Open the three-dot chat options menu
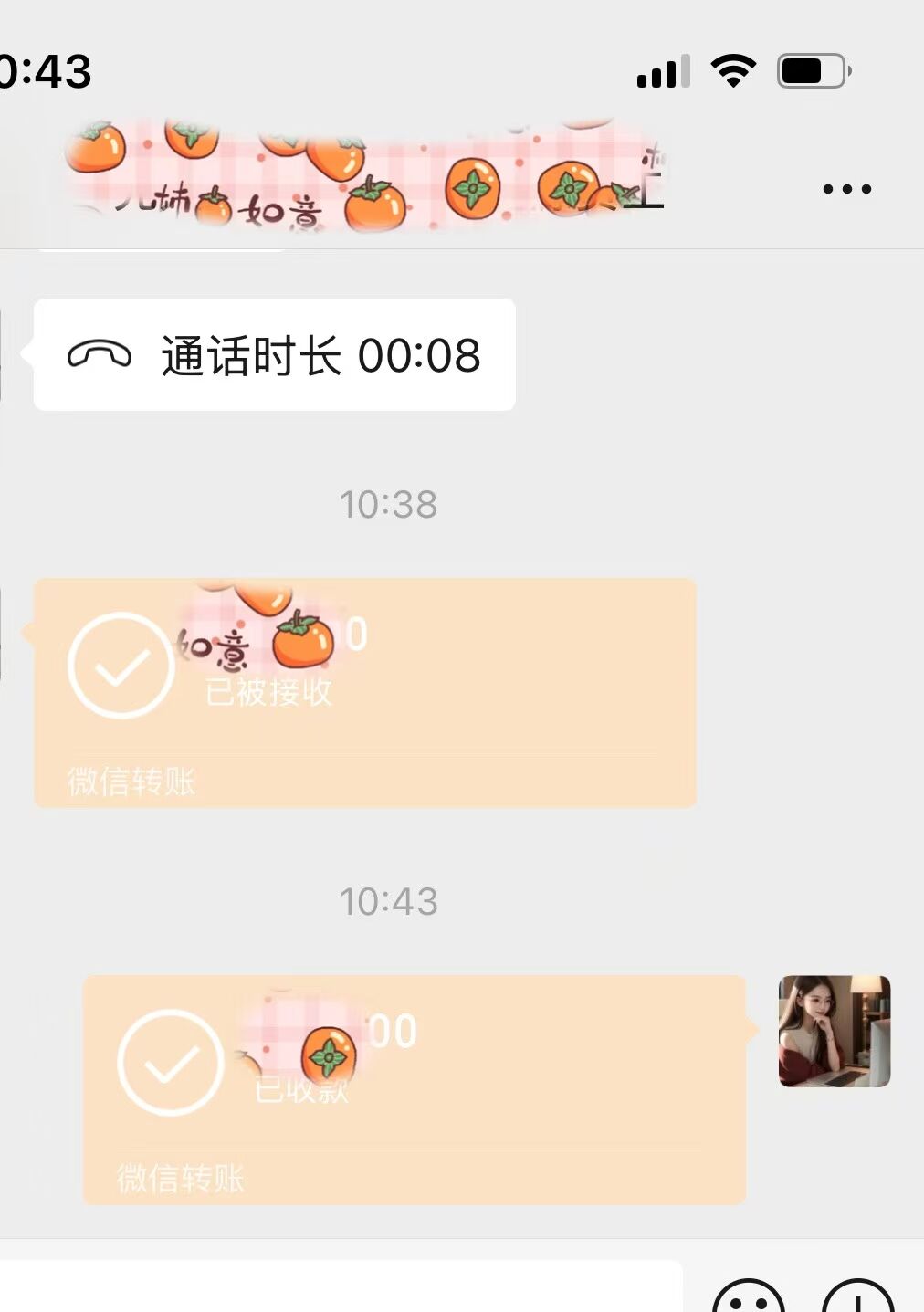The image size is (924, 1312). 846,189
